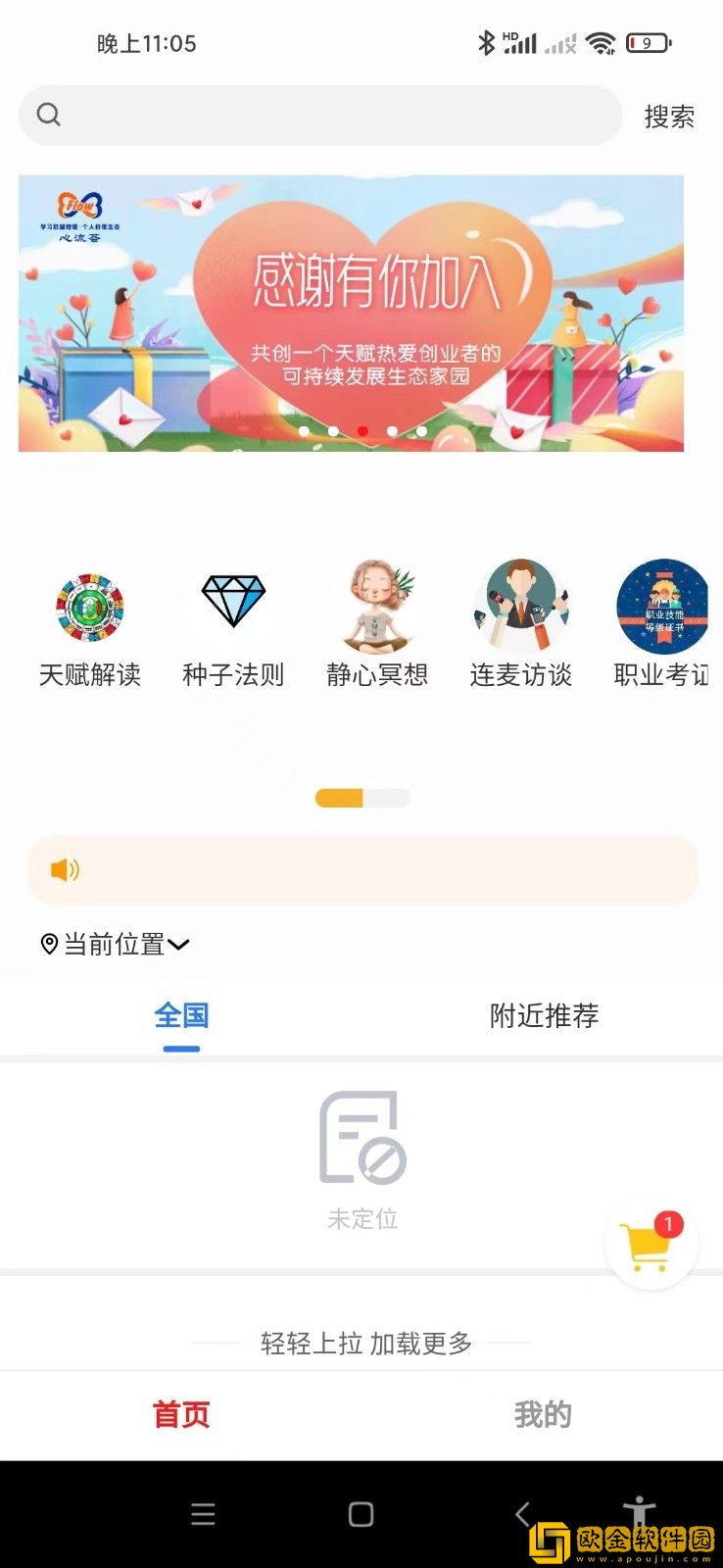
Task: Select the 种子法则 diamond icon
Action: [233, 603]
